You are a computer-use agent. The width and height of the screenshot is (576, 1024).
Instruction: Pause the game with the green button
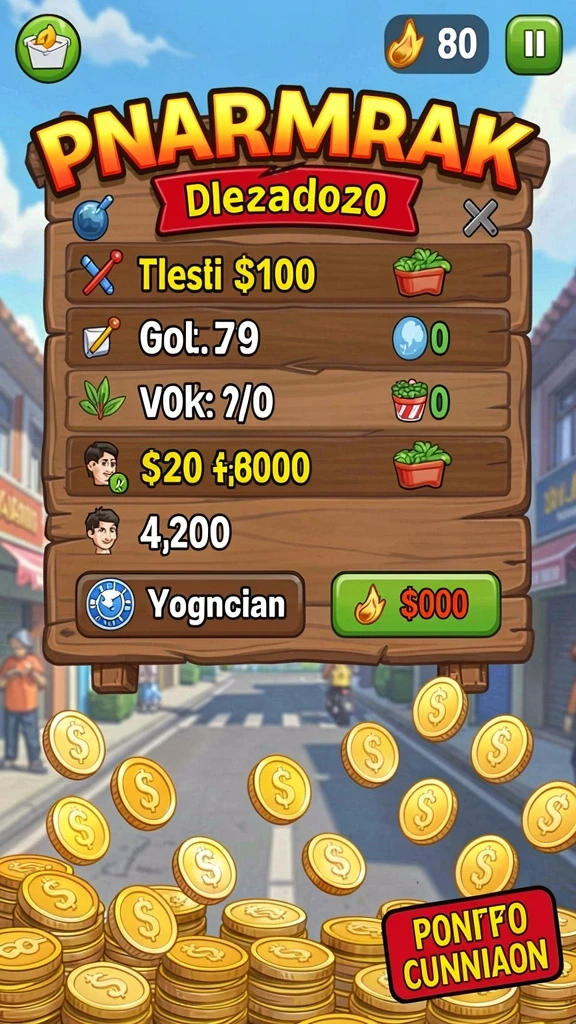(534, 44)
